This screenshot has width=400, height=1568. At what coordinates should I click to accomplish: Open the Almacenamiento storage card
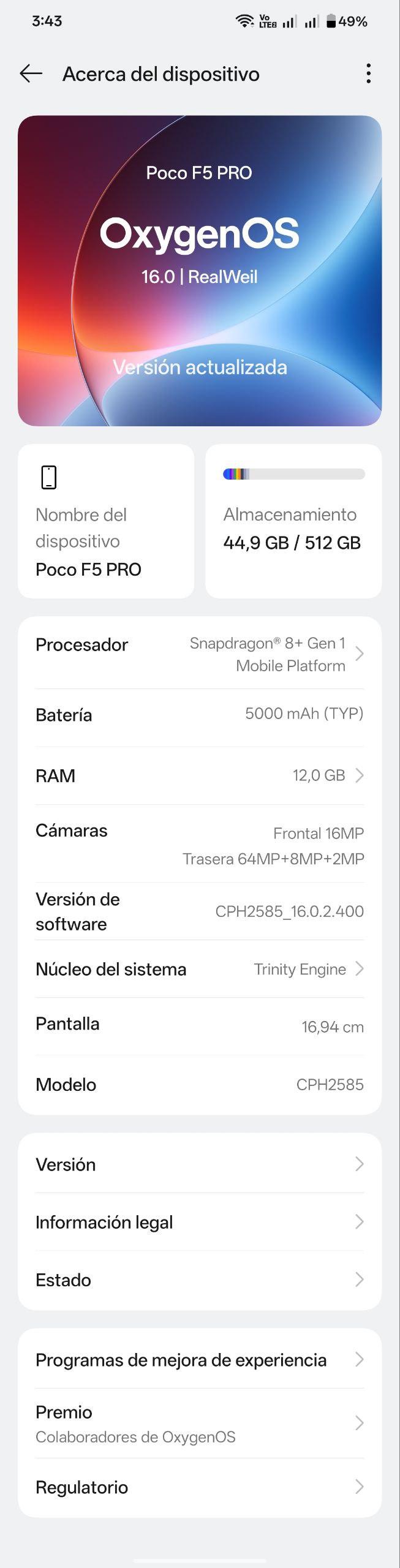click(x=293, y=521)
